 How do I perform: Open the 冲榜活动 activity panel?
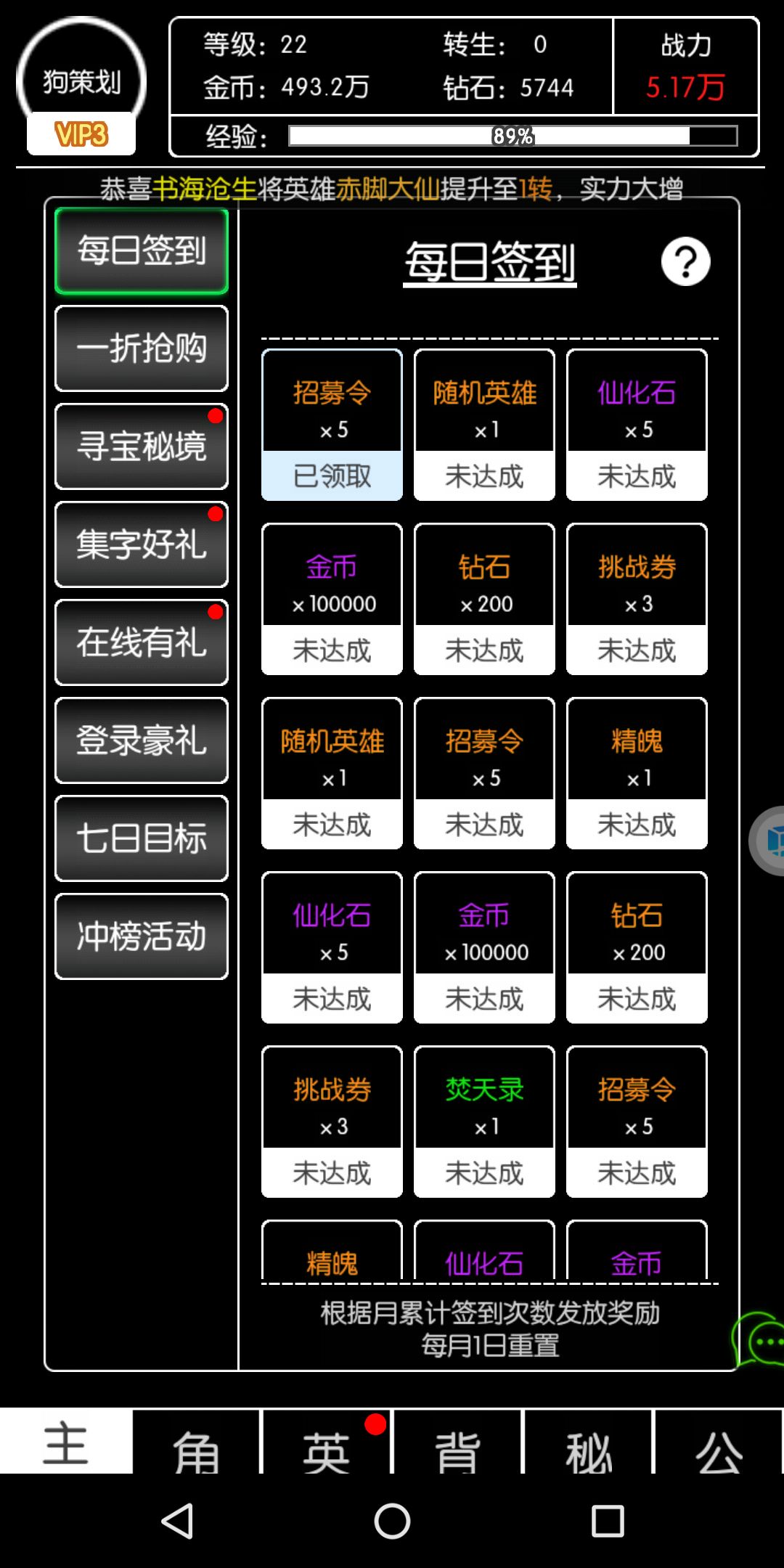[140, 938]
